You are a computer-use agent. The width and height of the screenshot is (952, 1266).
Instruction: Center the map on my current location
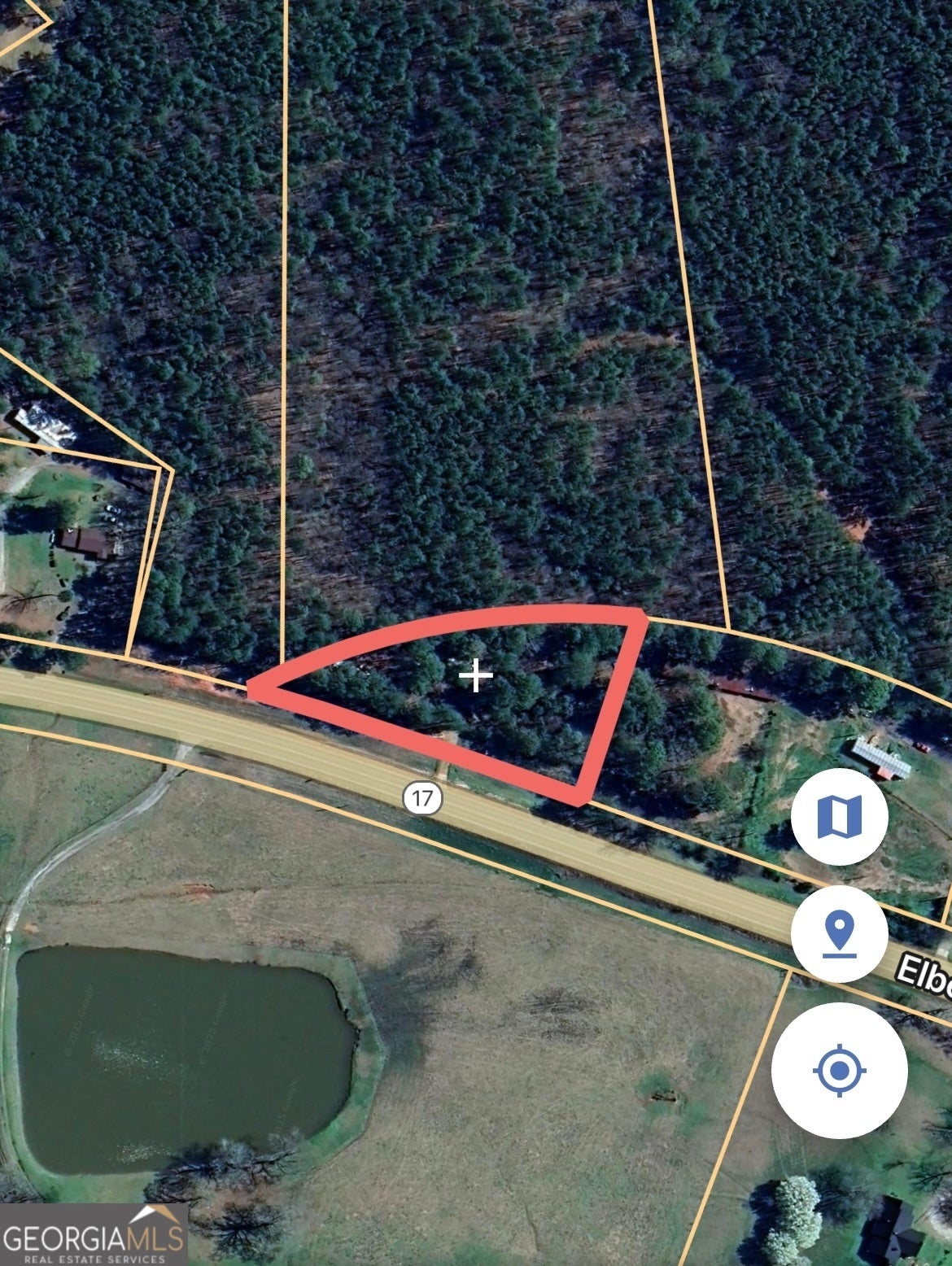pyautogui.click(x=839, y=1070)
